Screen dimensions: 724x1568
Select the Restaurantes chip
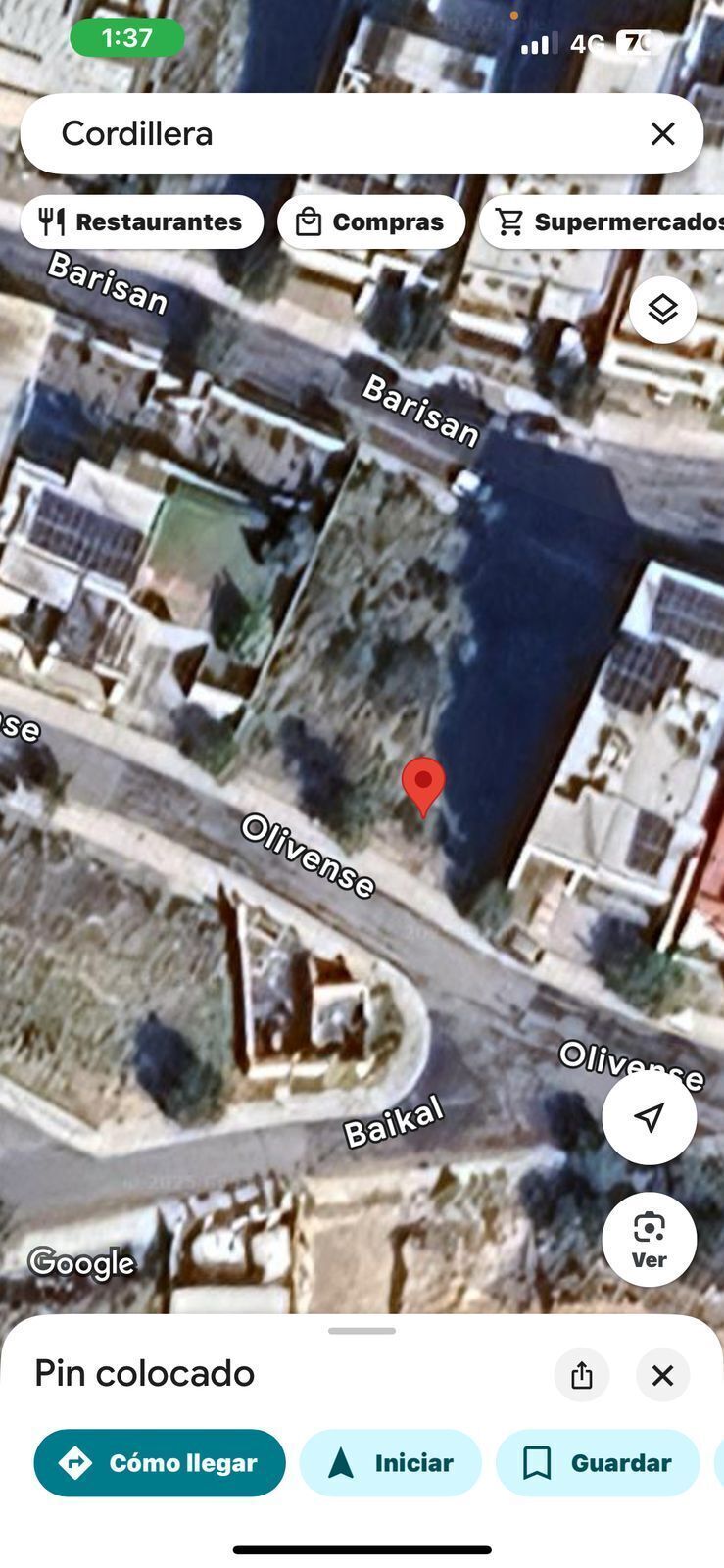tap(142, 222)
